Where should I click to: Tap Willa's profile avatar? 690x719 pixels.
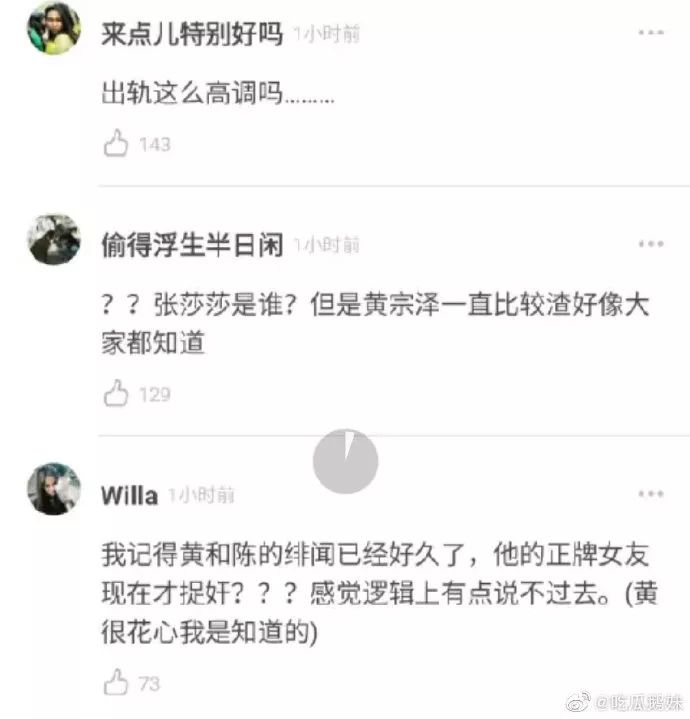tap(54, 489)
